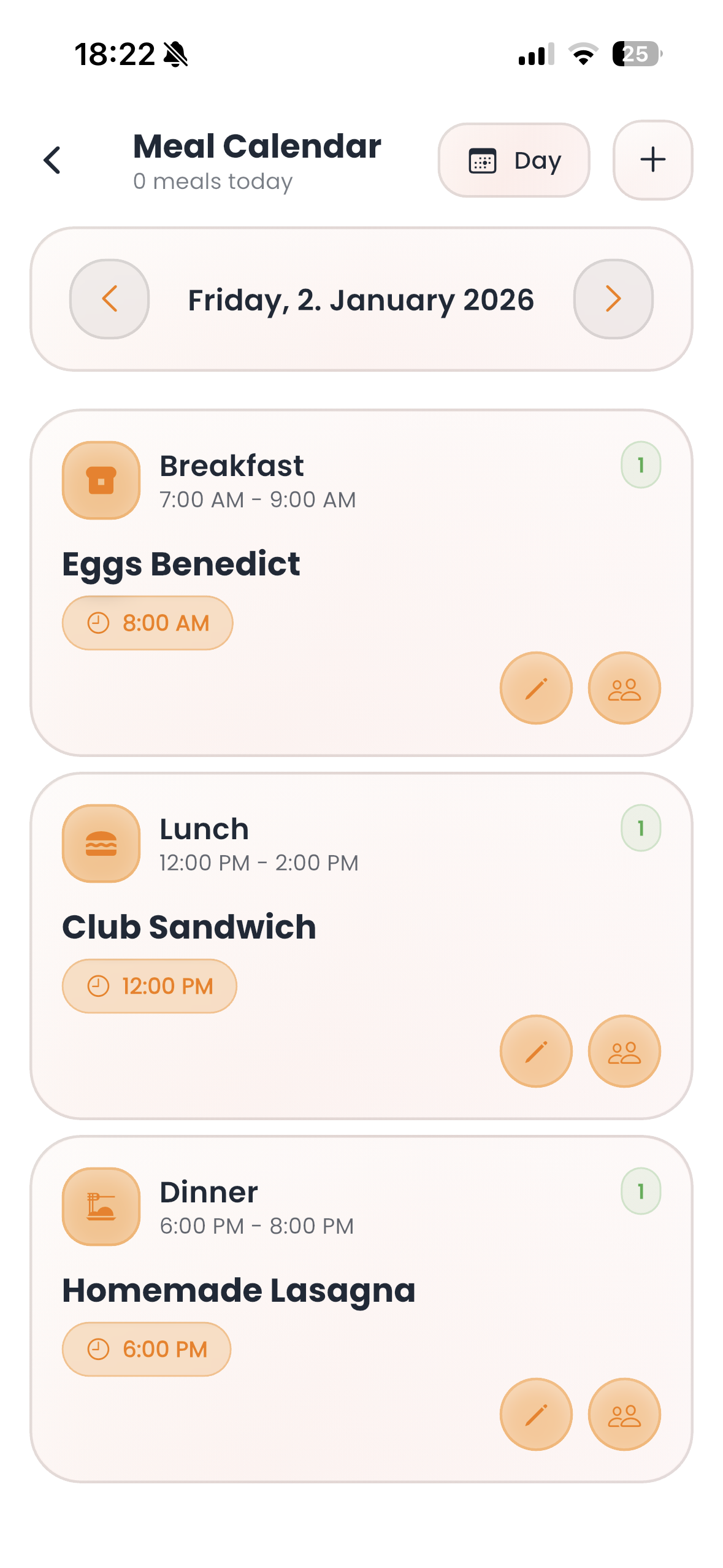
Task: Open people icon for Breakfast
Action: (x=624, y=688)
